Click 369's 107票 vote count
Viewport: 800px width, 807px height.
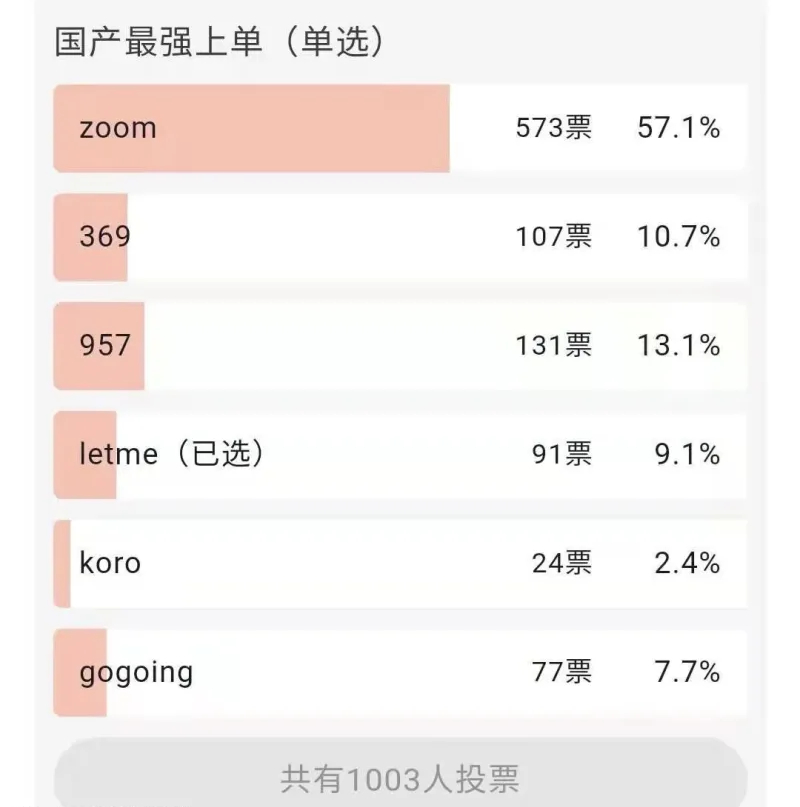point(553,237)
